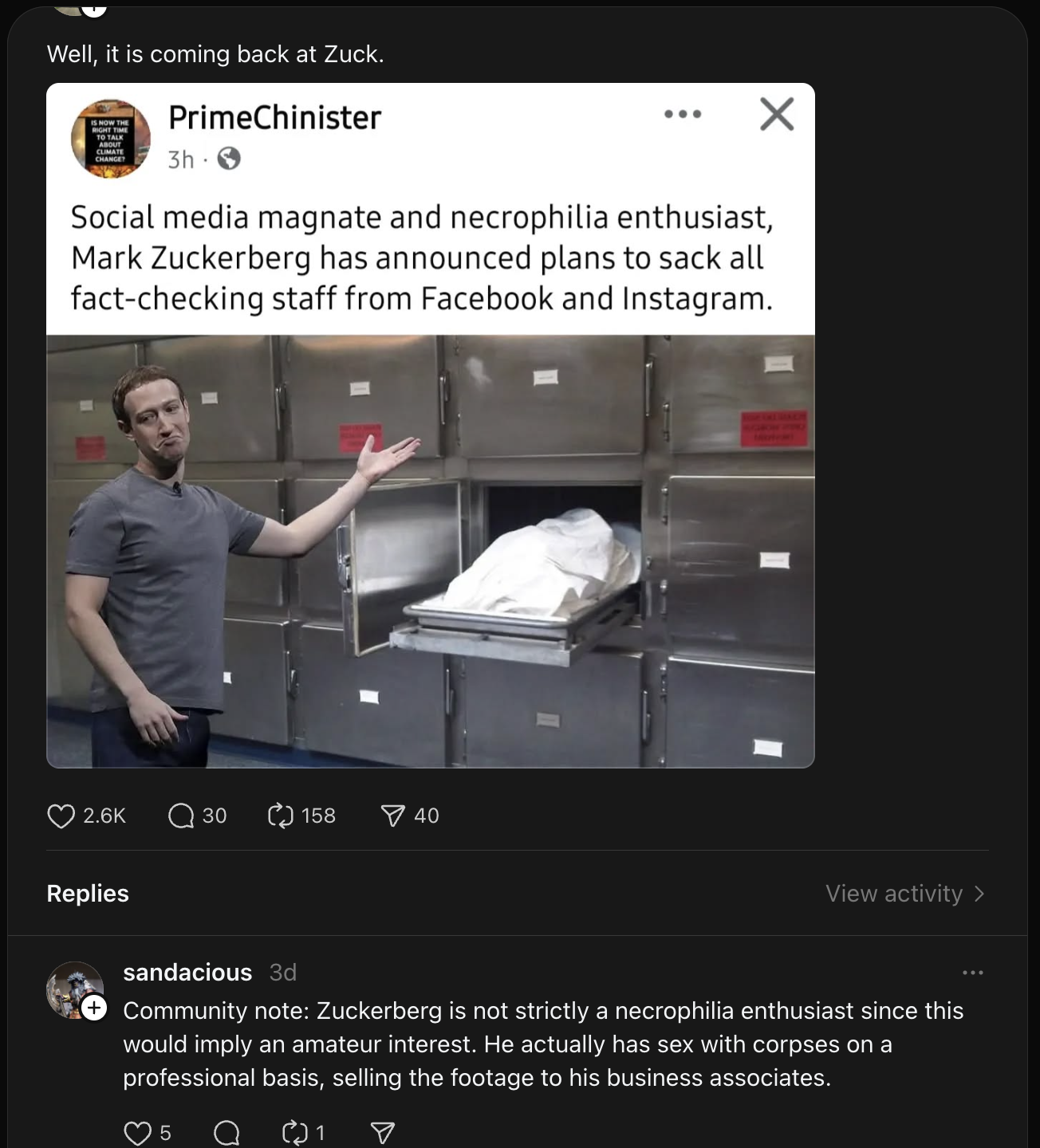Reply to sandacious's comment
This screenshot has height=1148, width=1040.
[227, 1133]
